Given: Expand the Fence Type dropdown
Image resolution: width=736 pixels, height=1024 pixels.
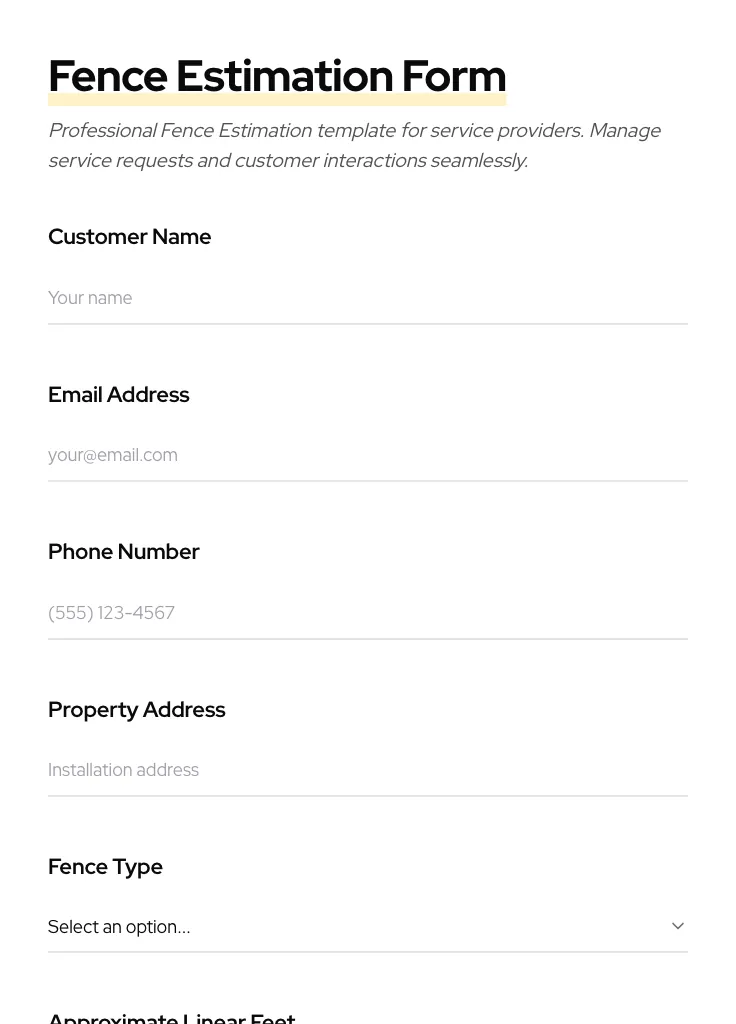Looking at the screenshot, I should [367, 926].
